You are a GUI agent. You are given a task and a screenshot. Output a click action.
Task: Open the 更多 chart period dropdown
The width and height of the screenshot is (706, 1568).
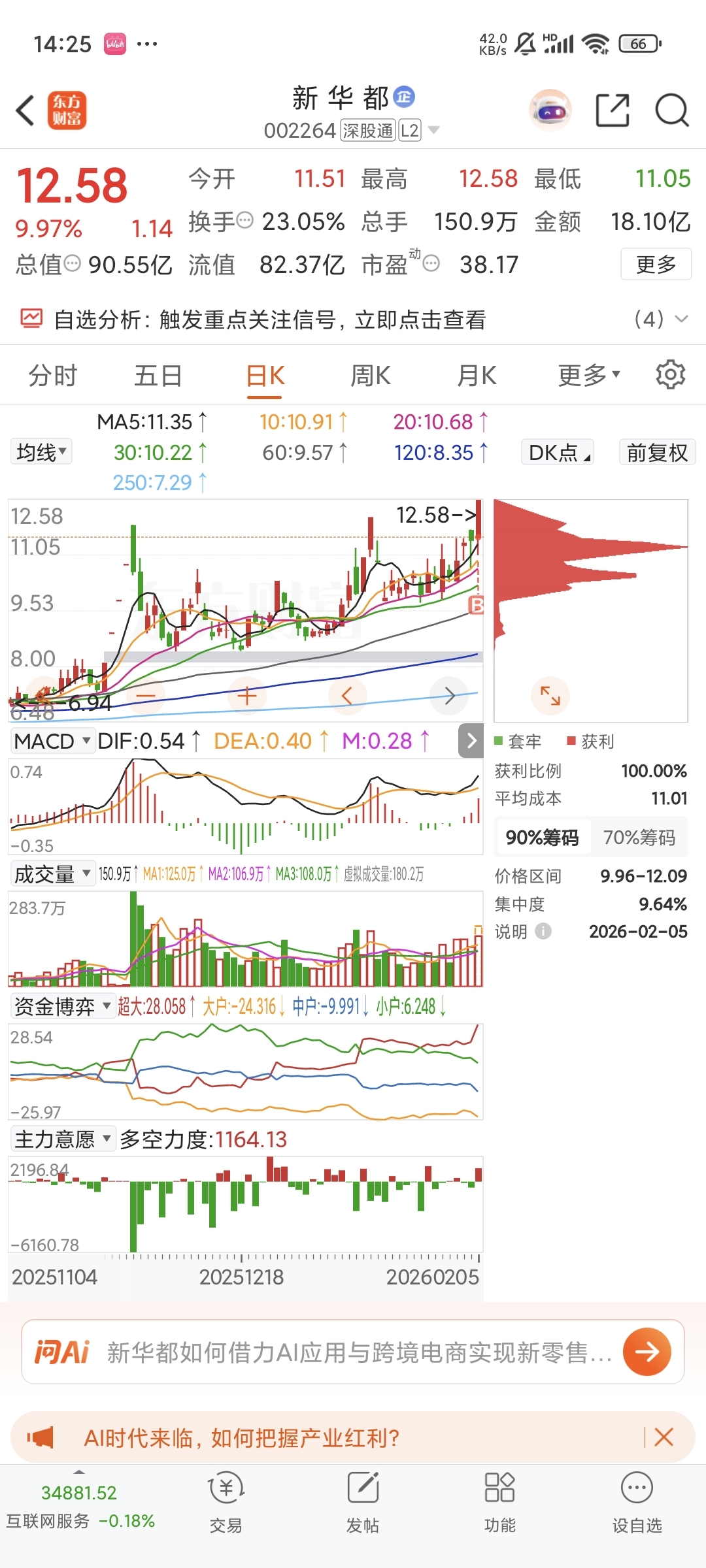click(588, 376)
